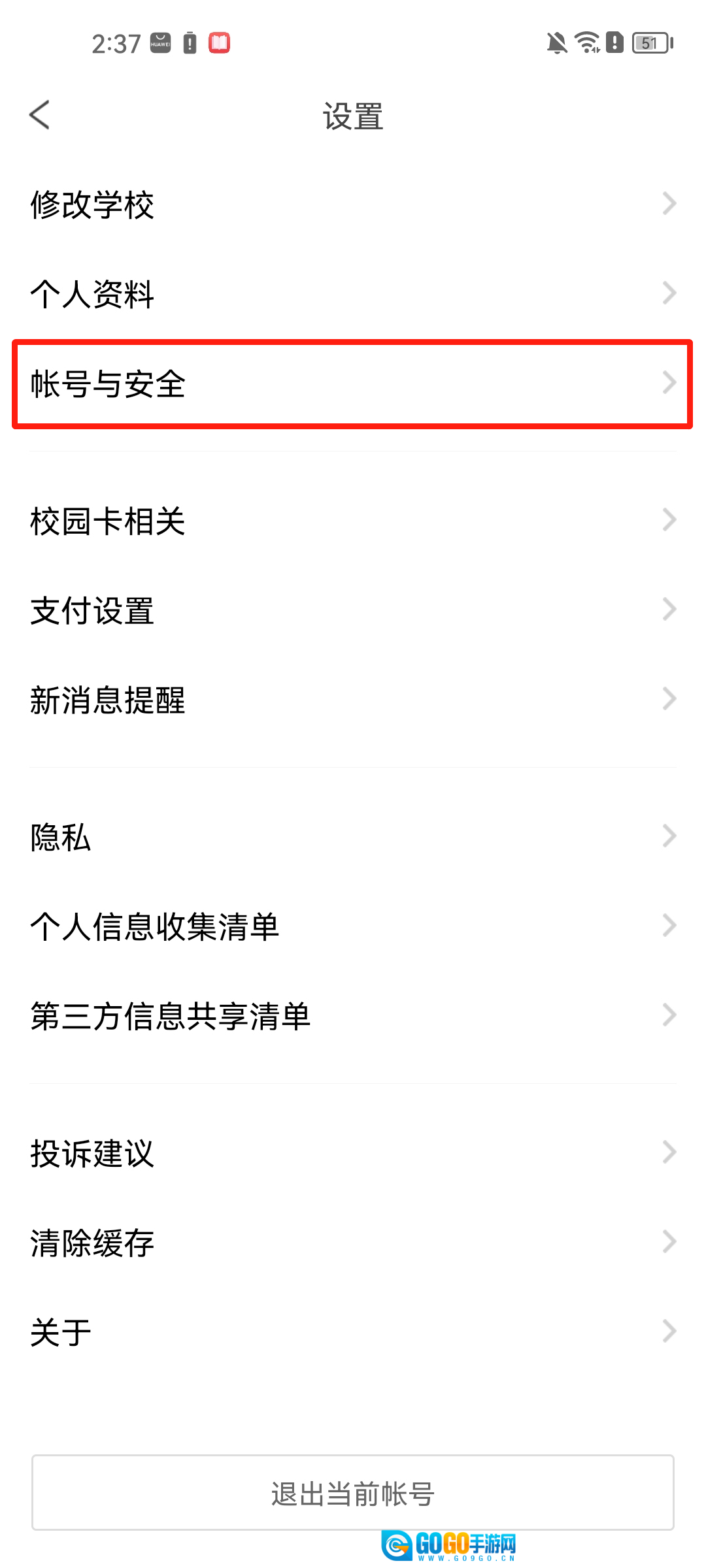Go back from the 设置 page
Screen dimensions: 706x1568
(x=41, y=116)
